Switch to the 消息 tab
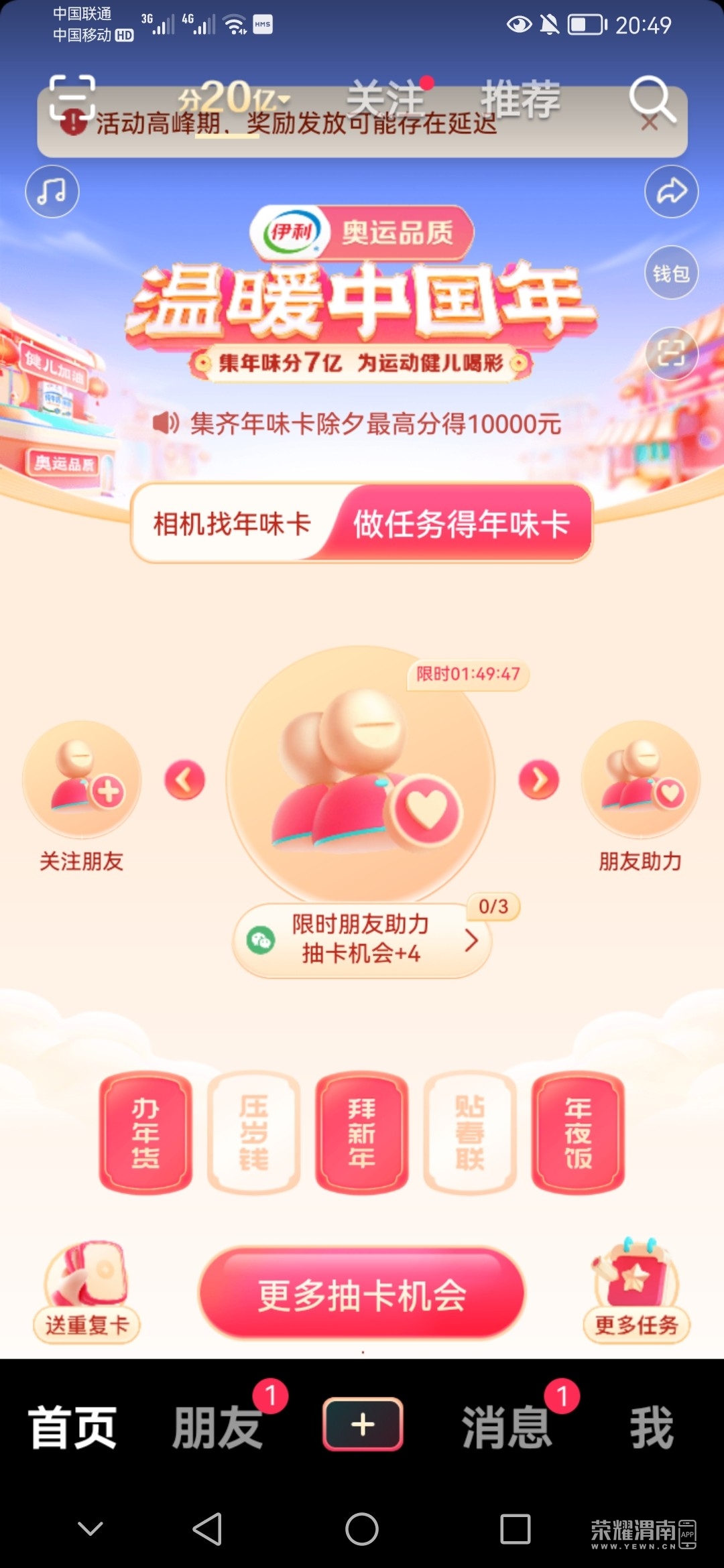724x1568 pixels. click(x=507, y=1427)
